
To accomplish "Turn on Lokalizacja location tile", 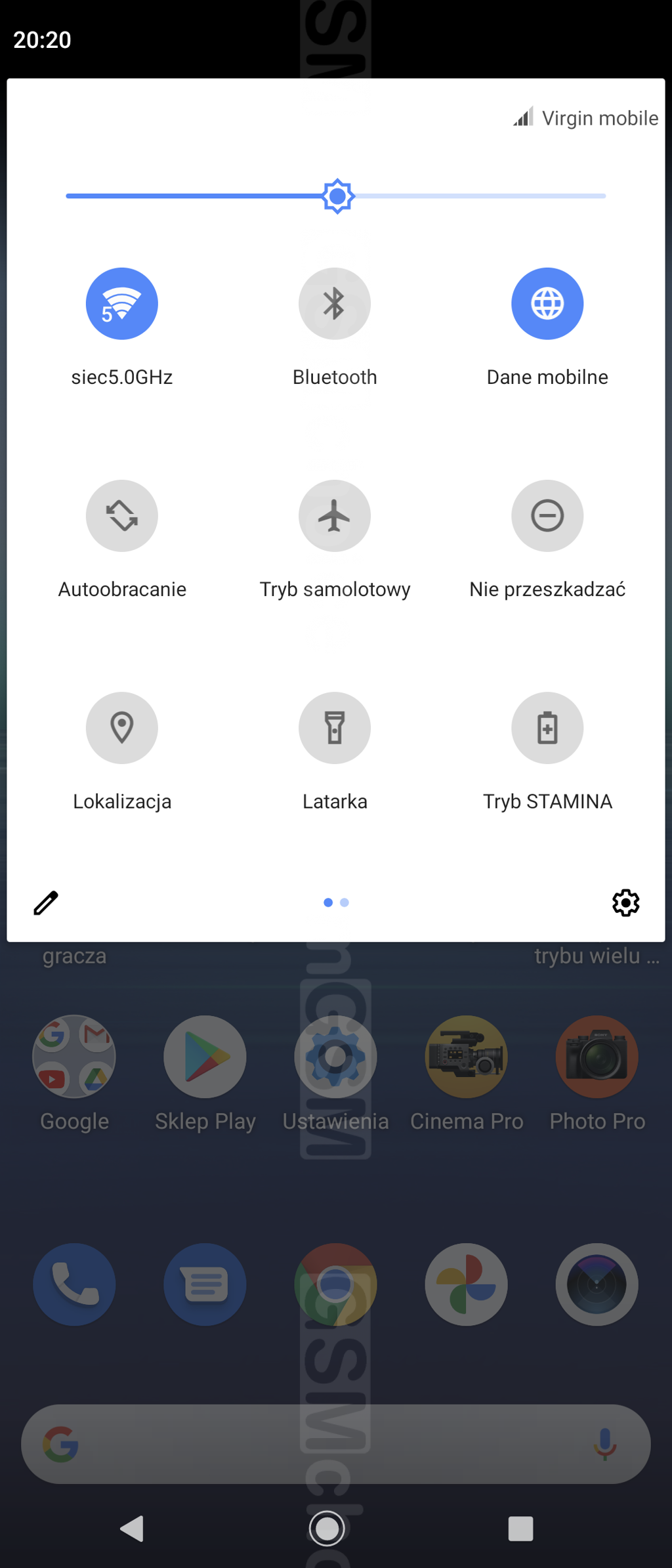I will pos(121,728).
